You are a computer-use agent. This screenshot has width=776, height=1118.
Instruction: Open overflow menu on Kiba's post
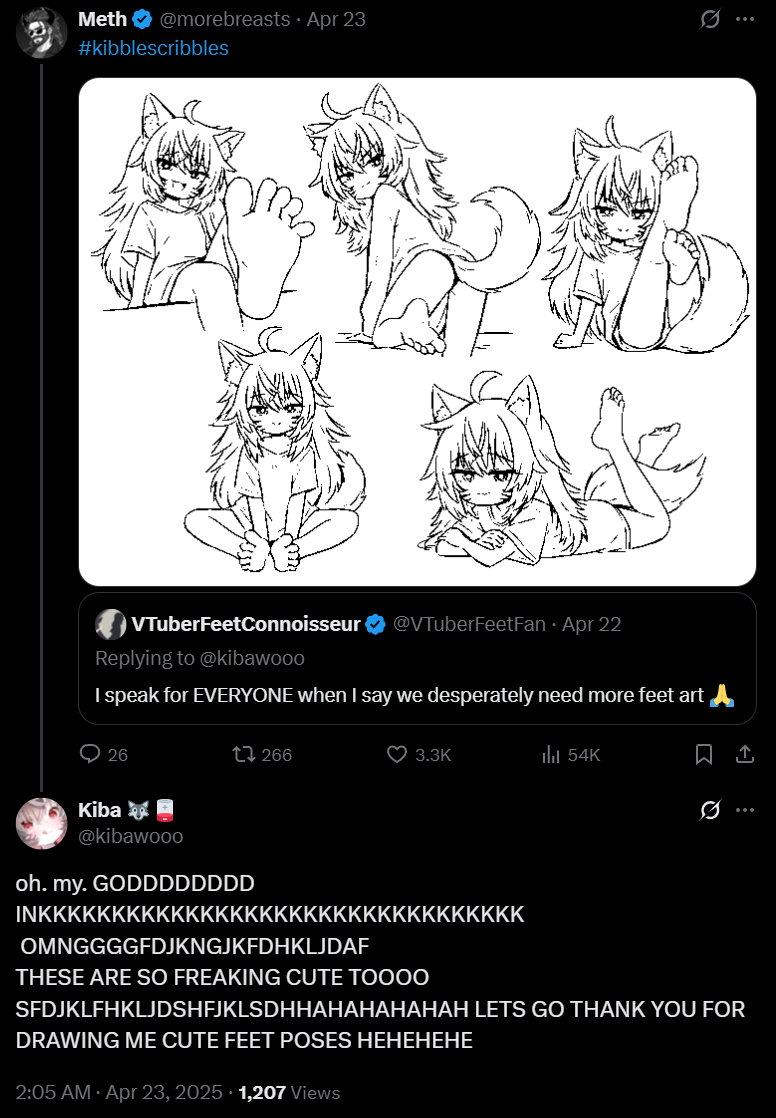(x=745, y=810)
